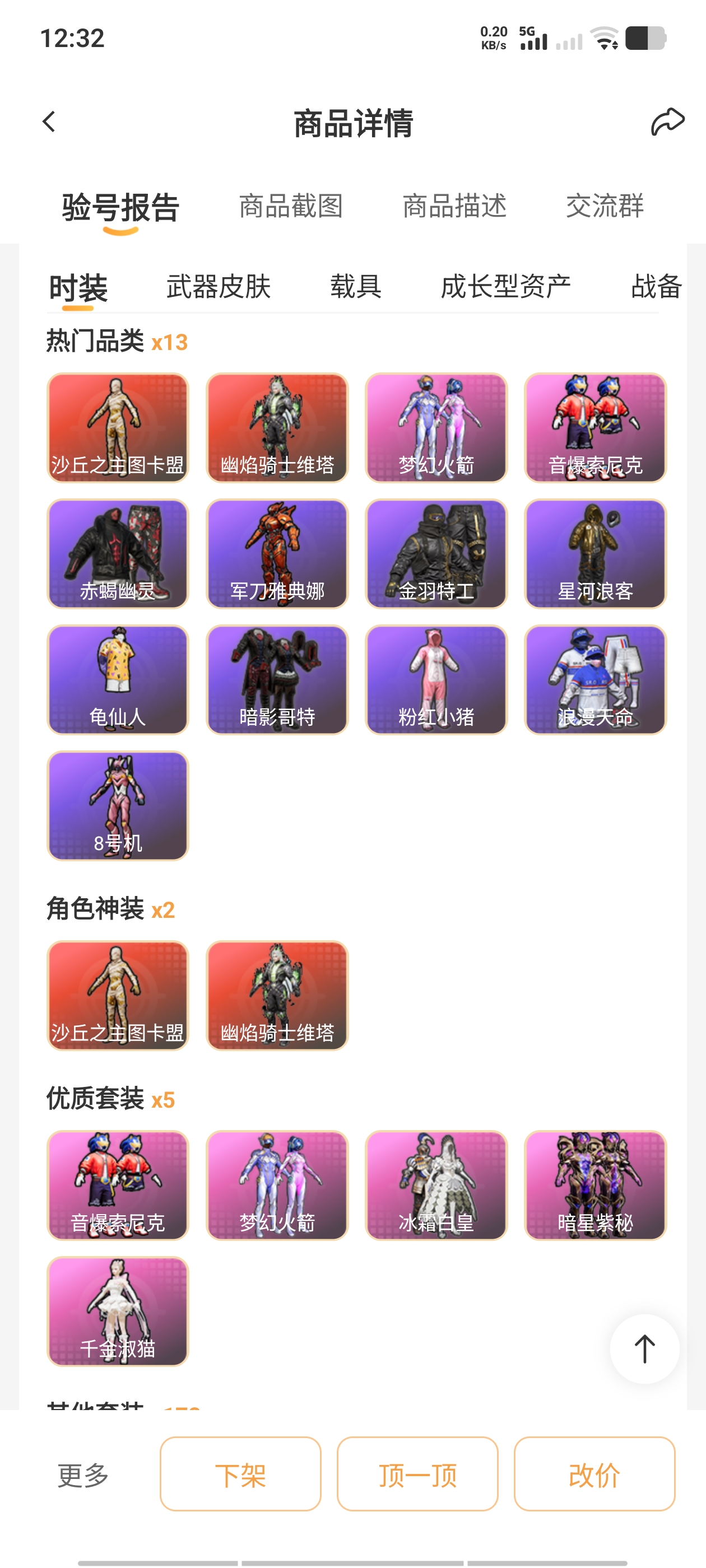Screen dimensions: 706x1568
Task: Go back using the top-left arrow
Action: coord(49,122)
